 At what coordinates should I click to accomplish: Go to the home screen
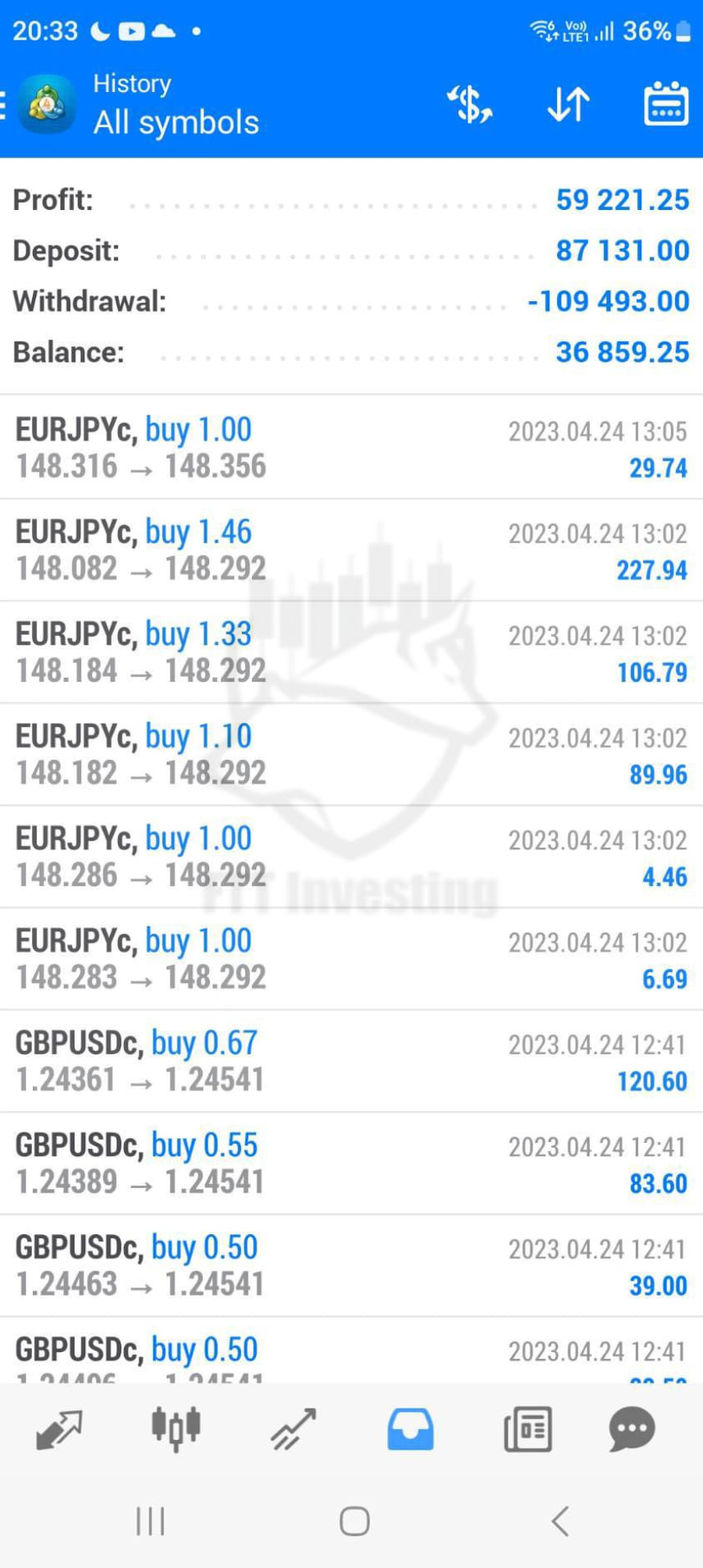coord(354,1520)
